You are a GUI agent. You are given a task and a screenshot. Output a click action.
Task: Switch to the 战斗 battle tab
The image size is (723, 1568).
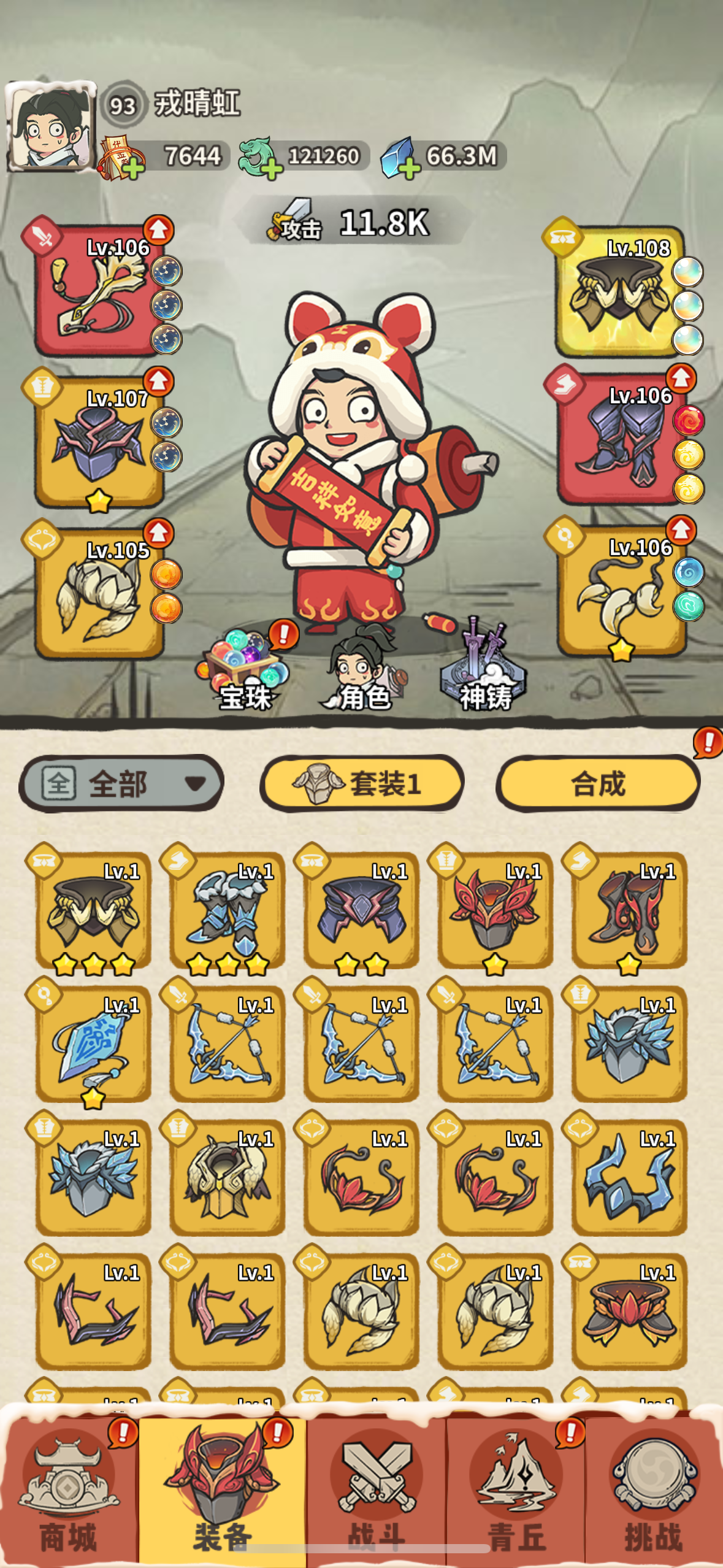(x=376, y=1491)
